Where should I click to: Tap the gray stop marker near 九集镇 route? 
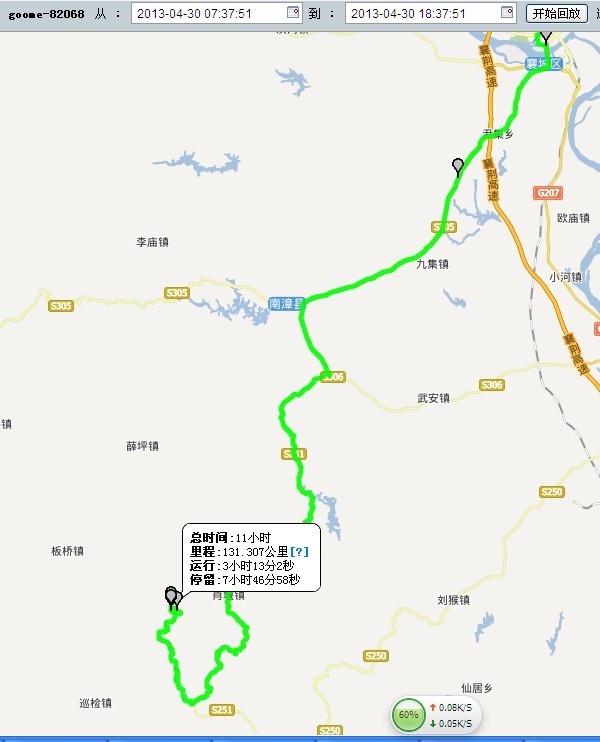pos(458,166)
